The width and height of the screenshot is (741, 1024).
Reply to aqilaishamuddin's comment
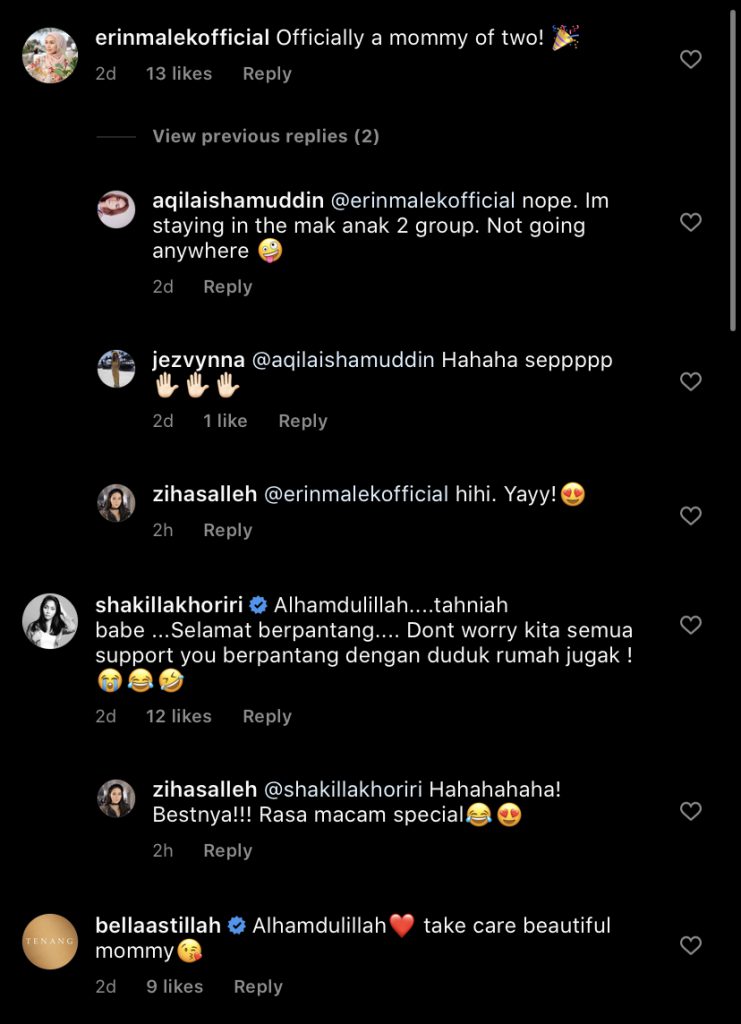pyautogui.click(x=227, y=287)
